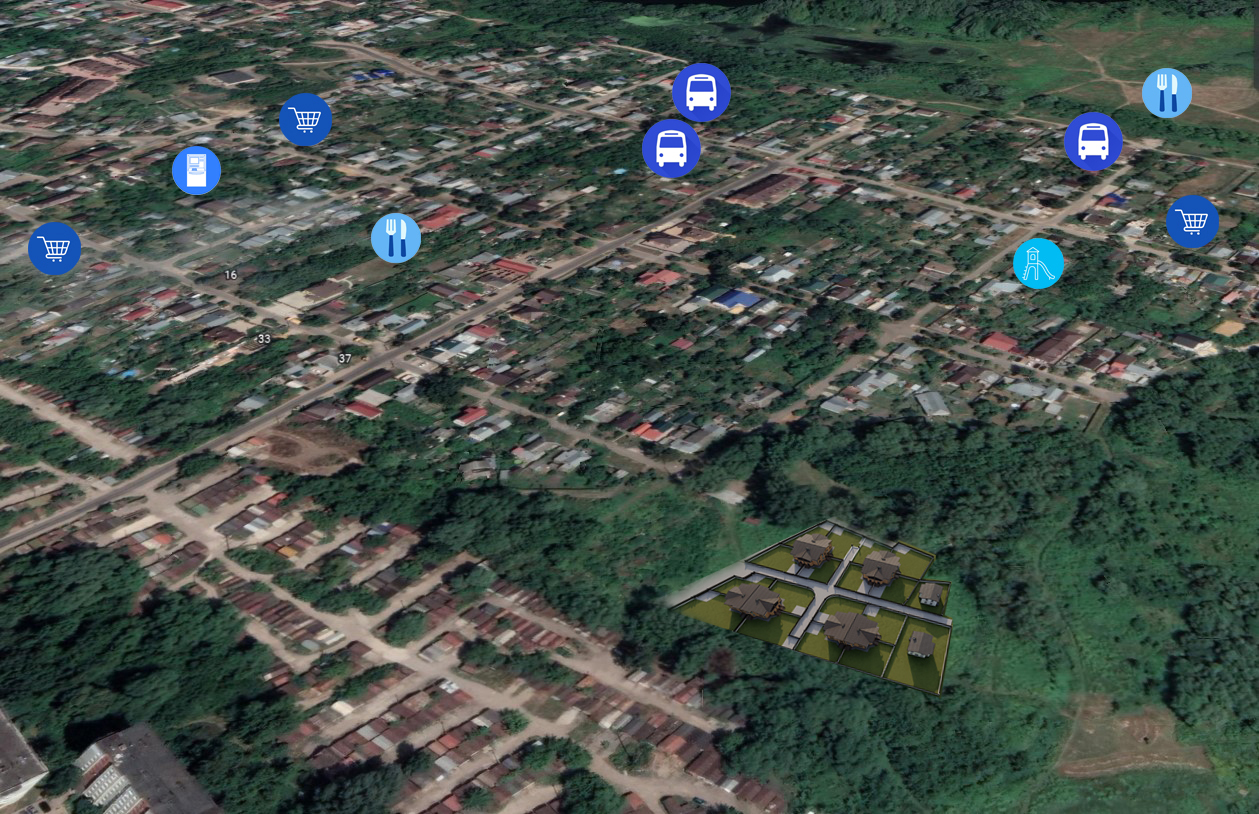
Task: Open the shopping cart marker nearest the playground
Action: pos(1192,221)
